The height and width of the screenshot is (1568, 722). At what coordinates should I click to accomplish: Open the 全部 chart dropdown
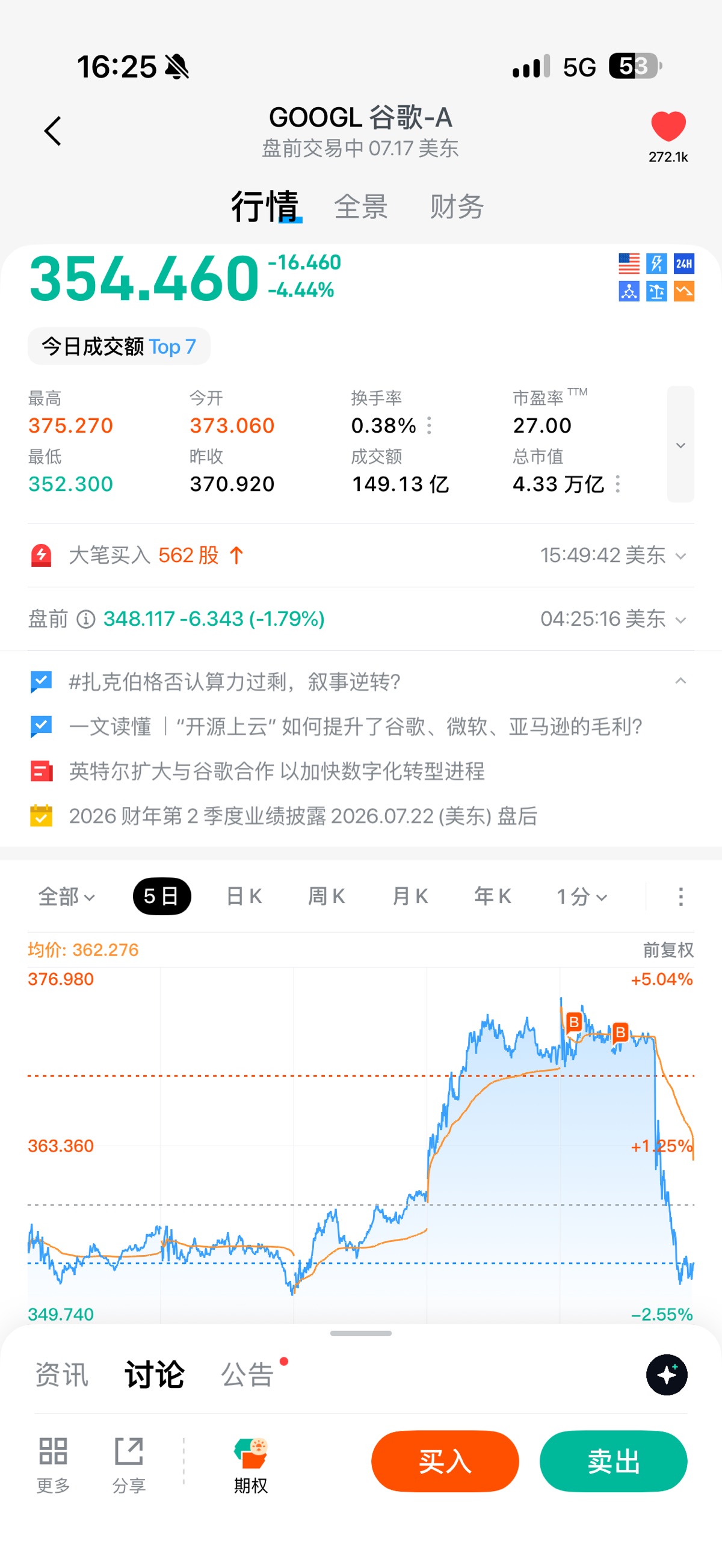(x=66, y=897)
